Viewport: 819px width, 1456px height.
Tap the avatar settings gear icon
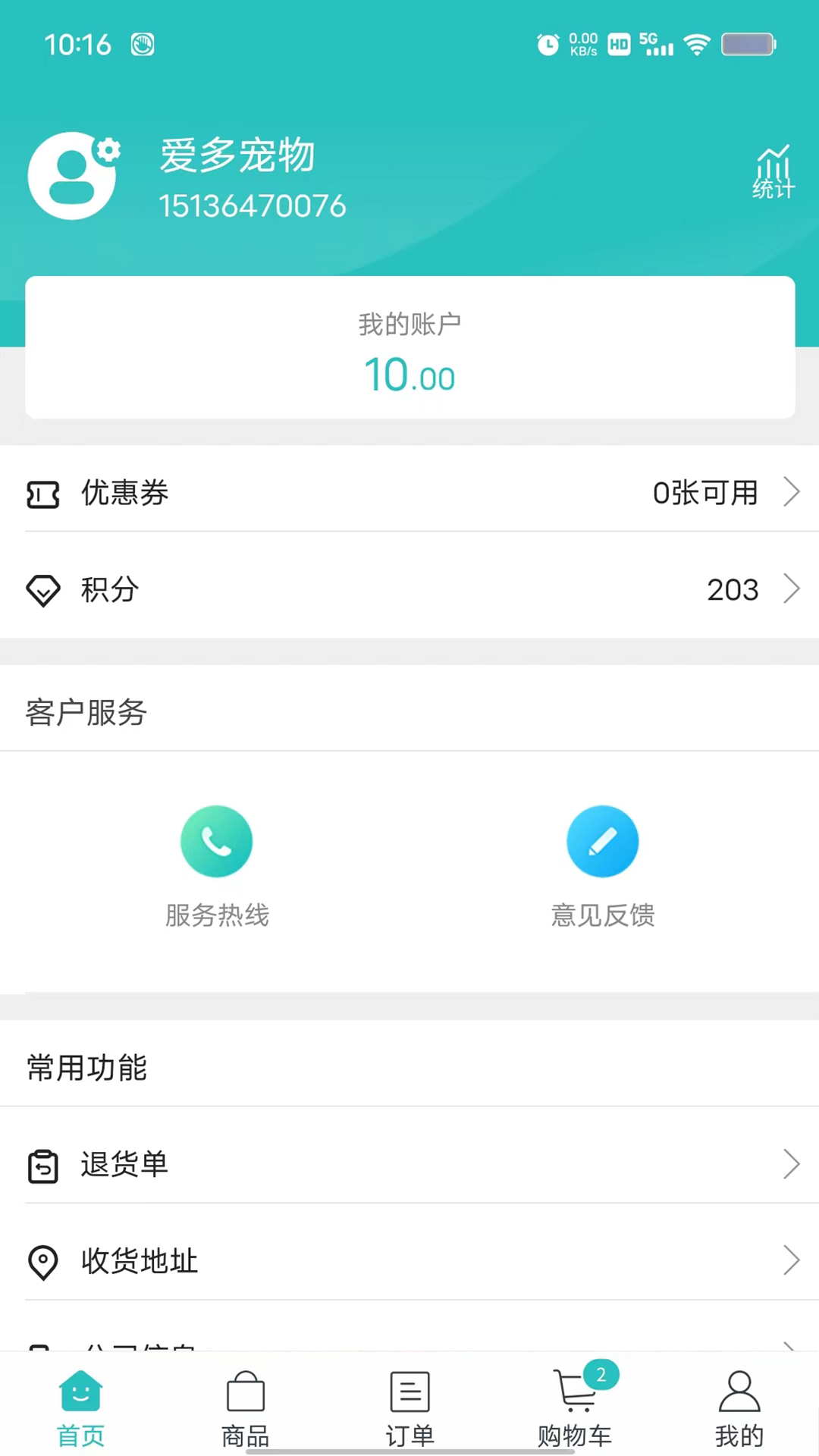[107, 150]
